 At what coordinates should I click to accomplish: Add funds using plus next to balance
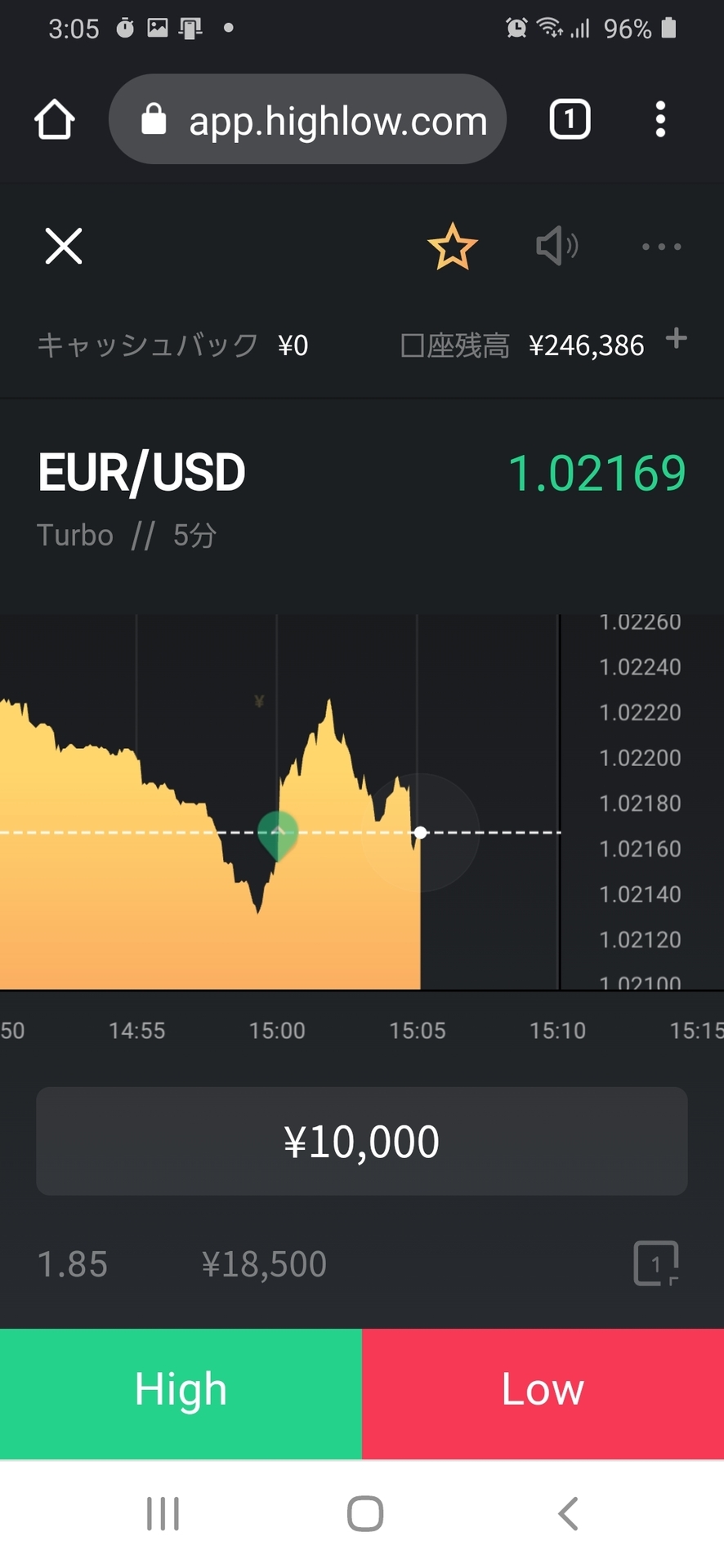[676, 338]
